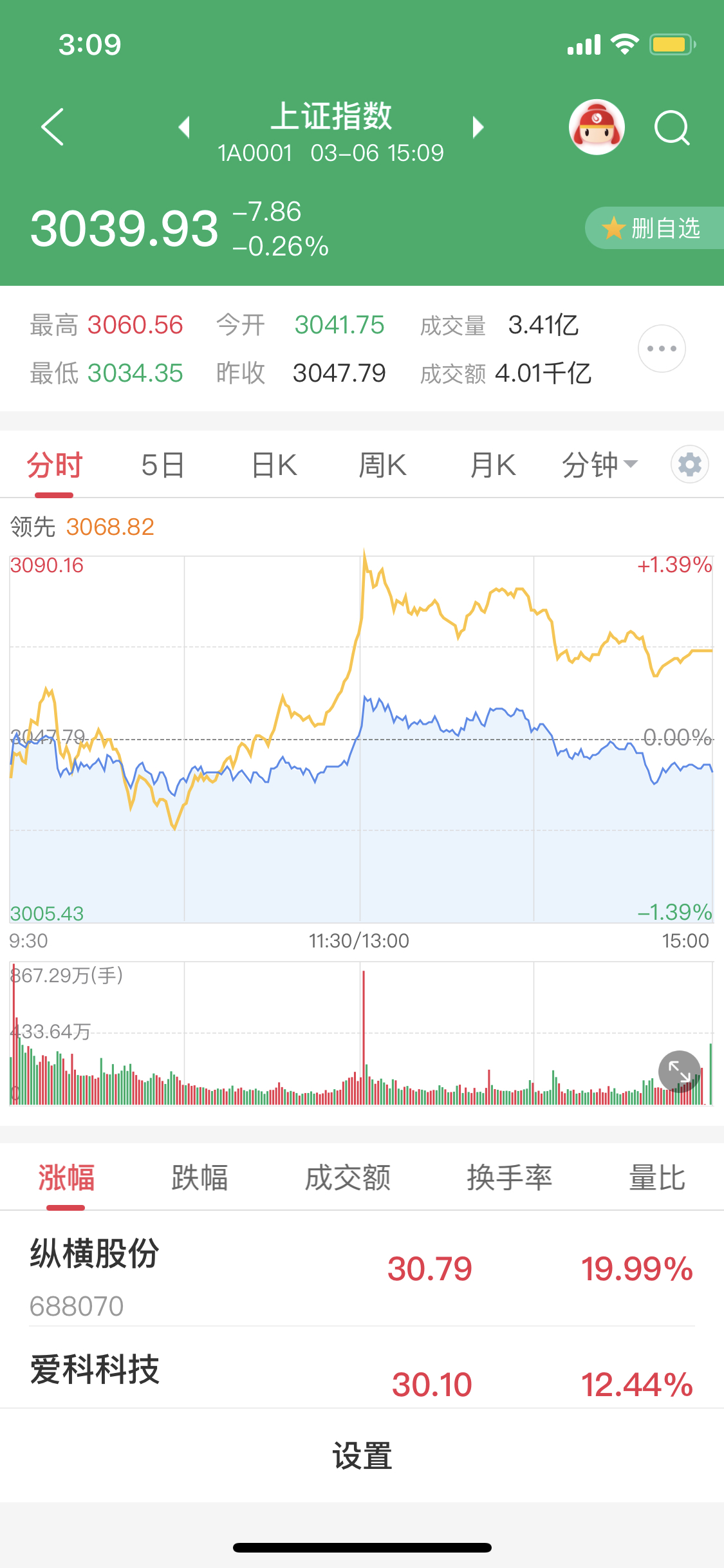
Task: Navigate to next stock with right arrow
Action: coord(478,127)
